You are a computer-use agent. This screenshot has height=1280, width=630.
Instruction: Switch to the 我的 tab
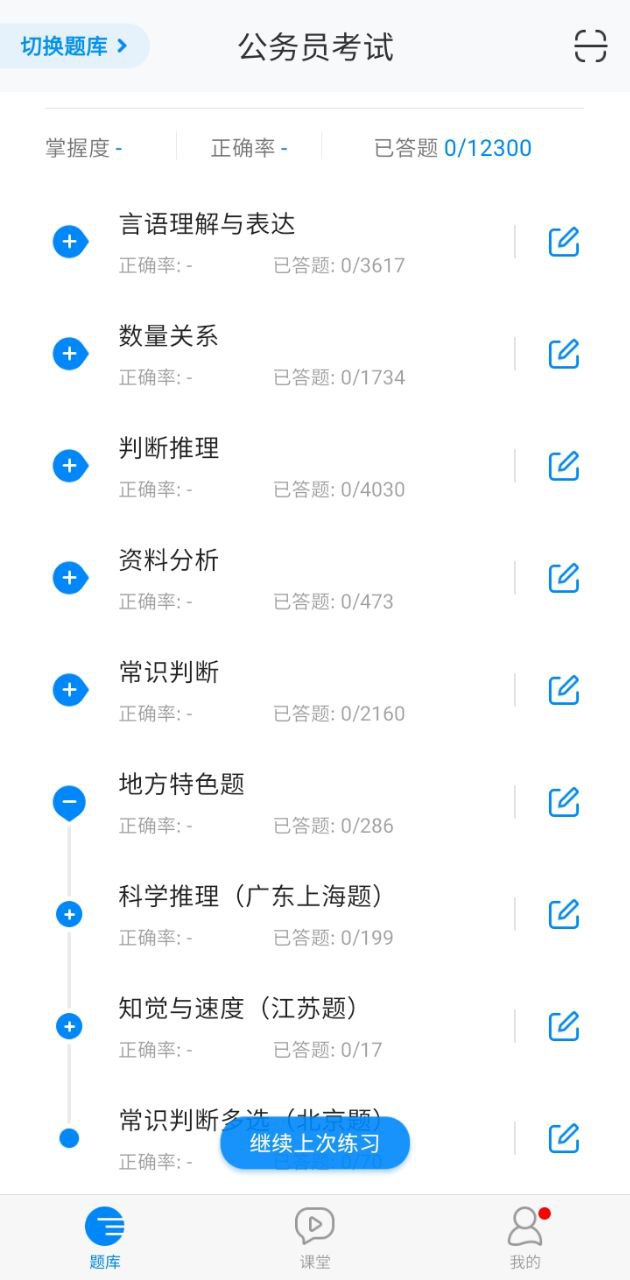525,1238
